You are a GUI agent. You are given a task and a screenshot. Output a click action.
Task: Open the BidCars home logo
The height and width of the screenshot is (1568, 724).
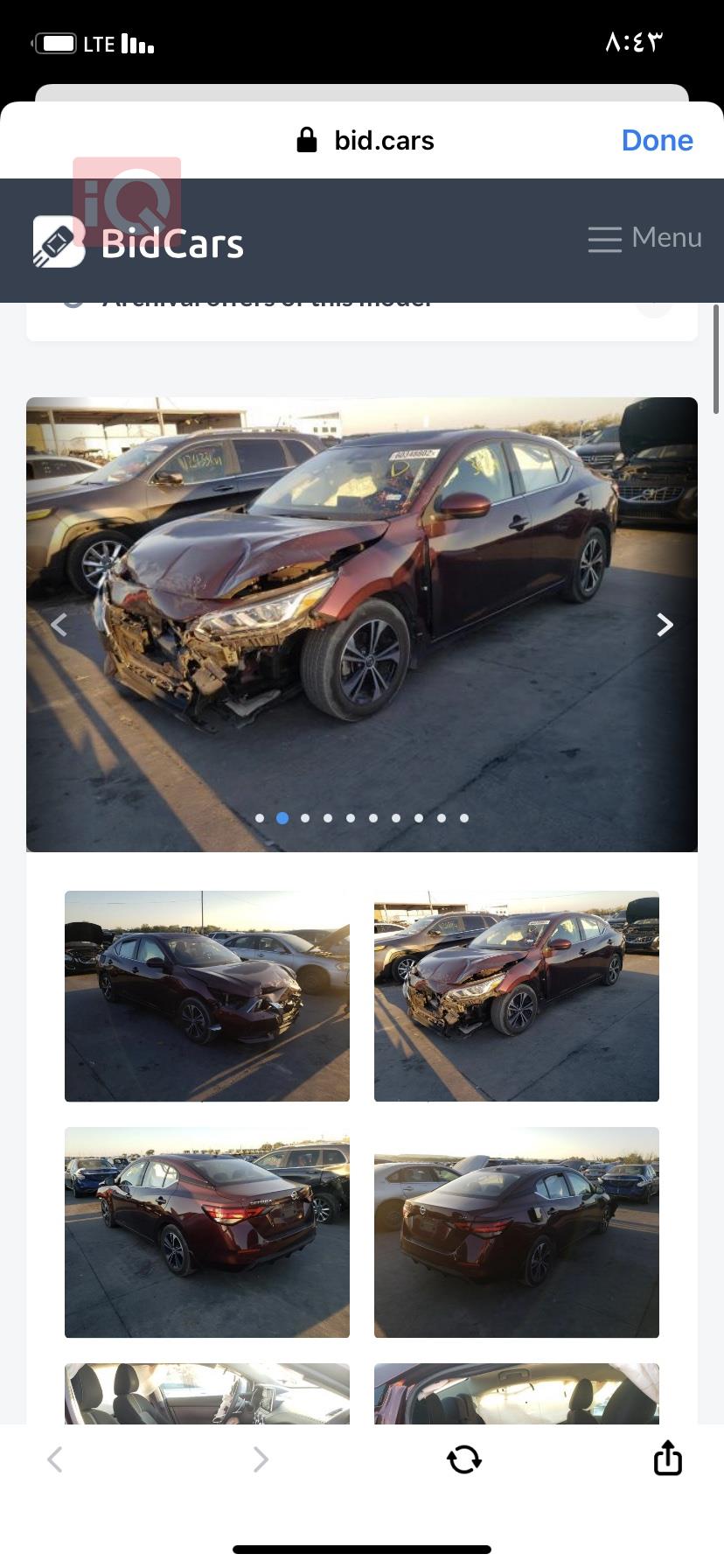click(139, 241)
